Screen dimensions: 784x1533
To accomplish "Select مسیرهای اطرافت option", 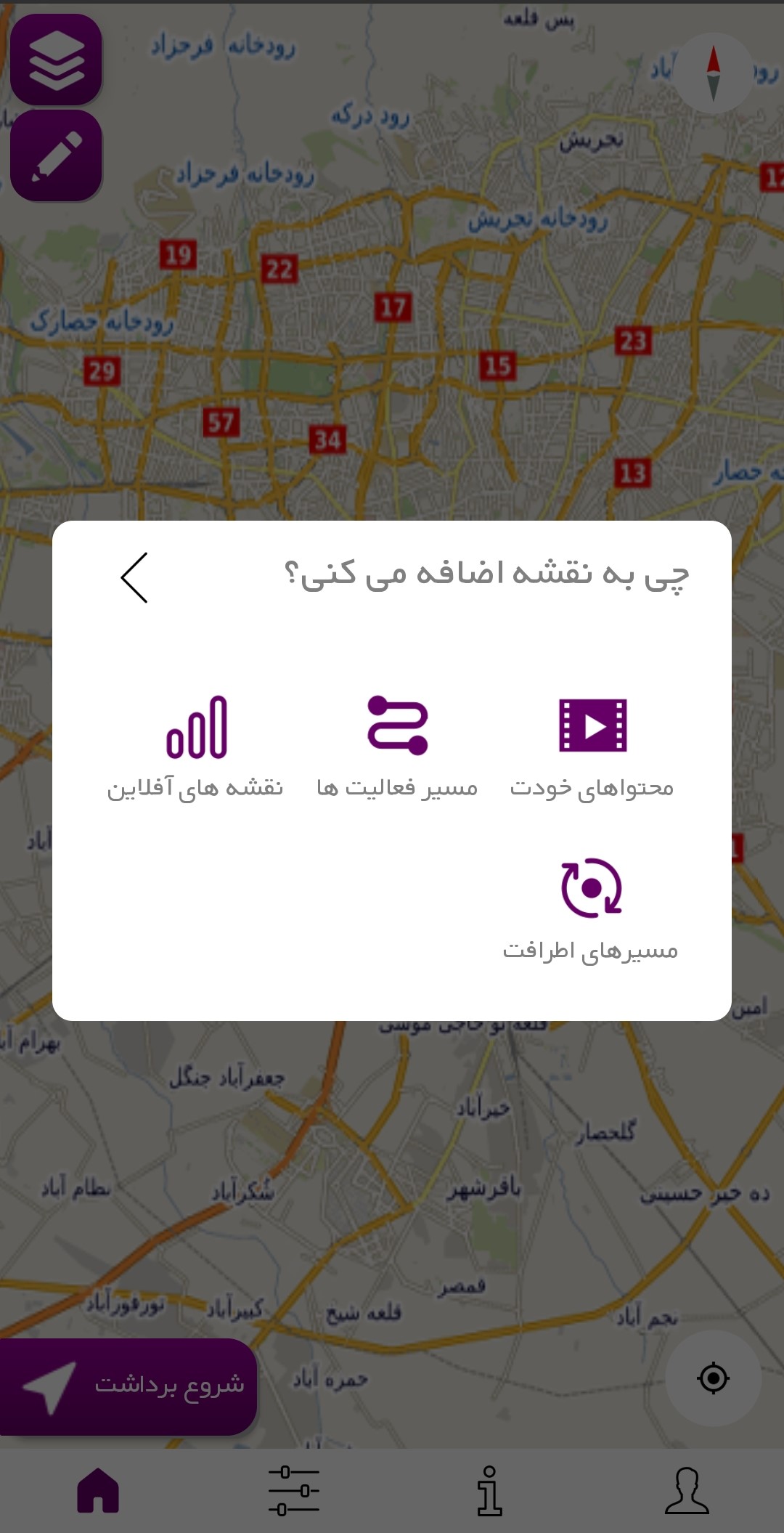I will [591, 910].
